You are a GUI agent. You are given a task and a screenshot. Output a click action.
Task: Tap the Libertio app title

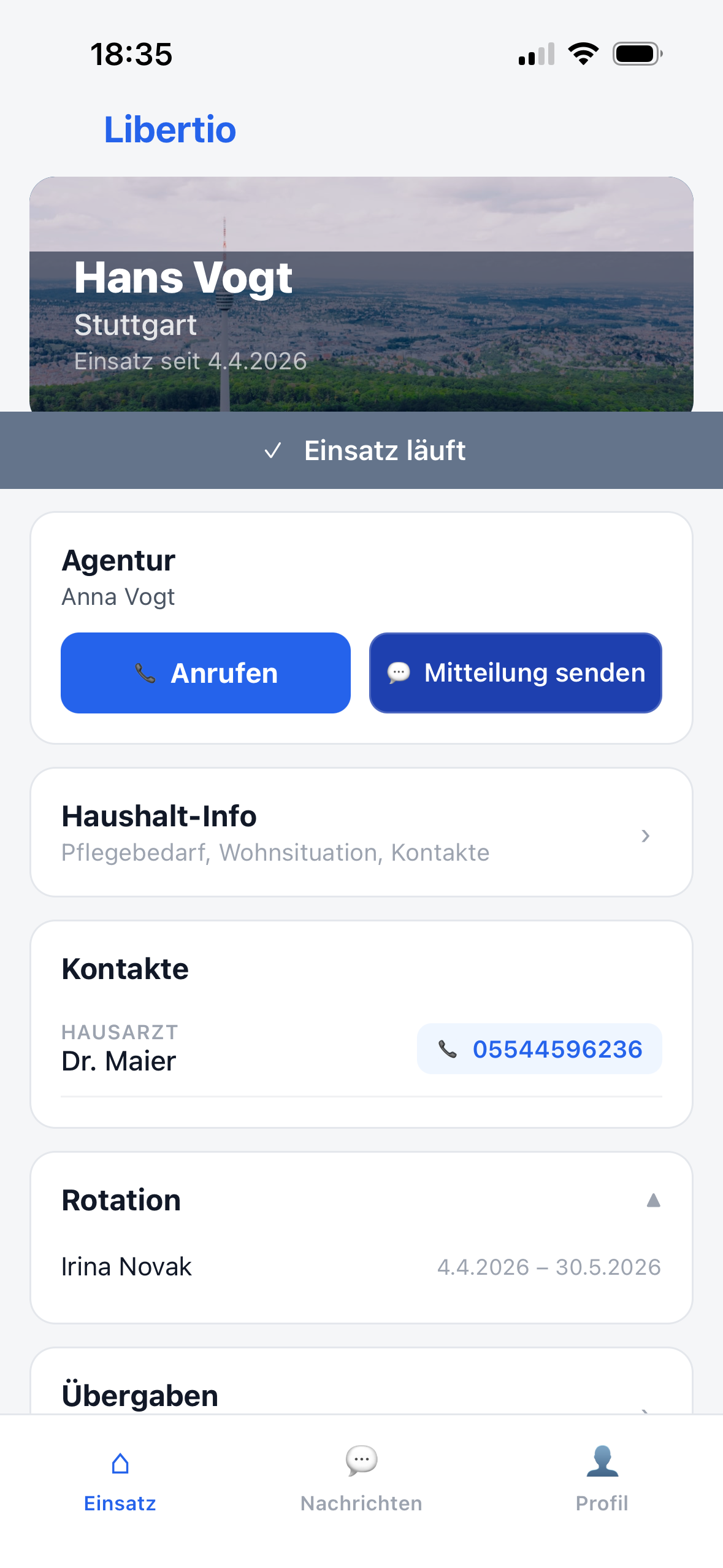coord(169,129)
